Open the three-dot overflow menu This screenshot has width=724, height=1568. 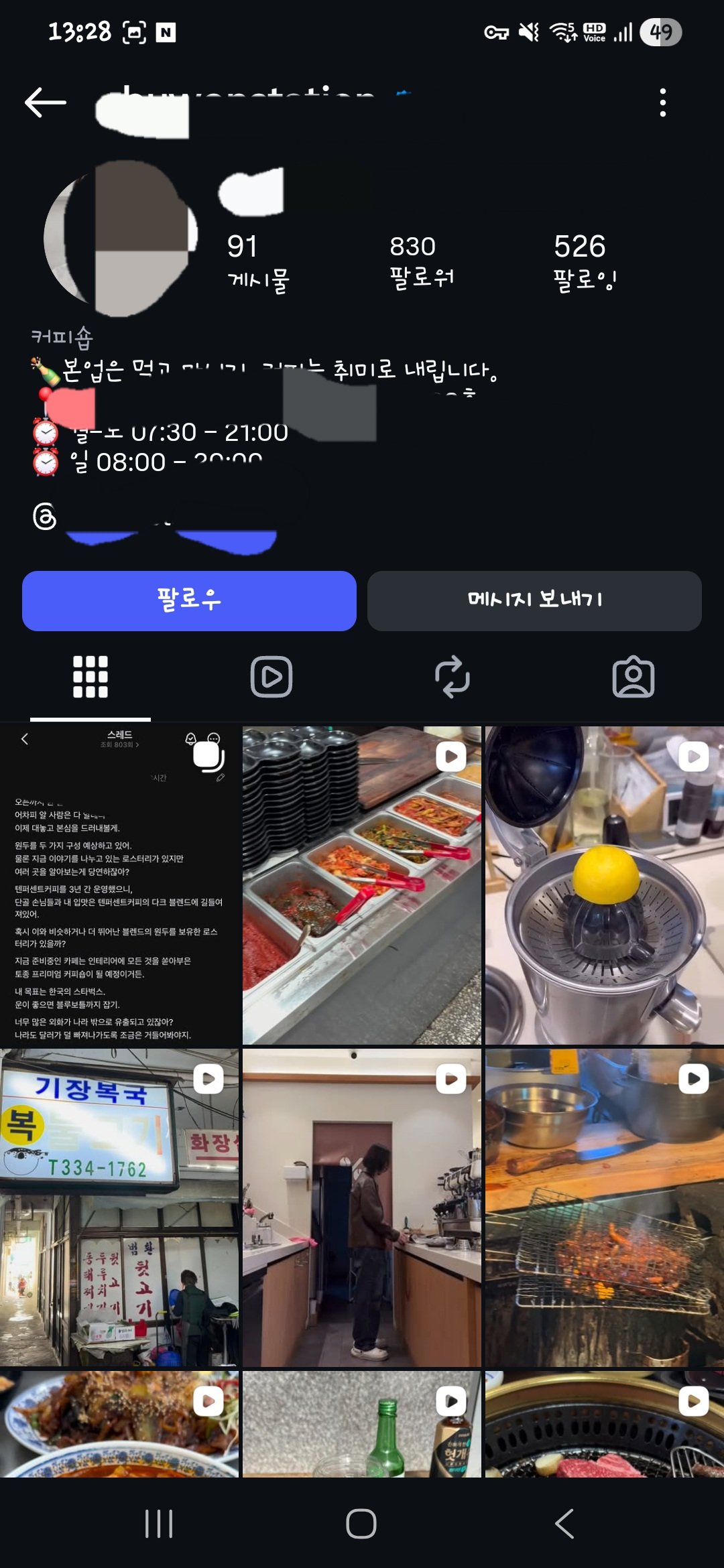click(662, 103)
